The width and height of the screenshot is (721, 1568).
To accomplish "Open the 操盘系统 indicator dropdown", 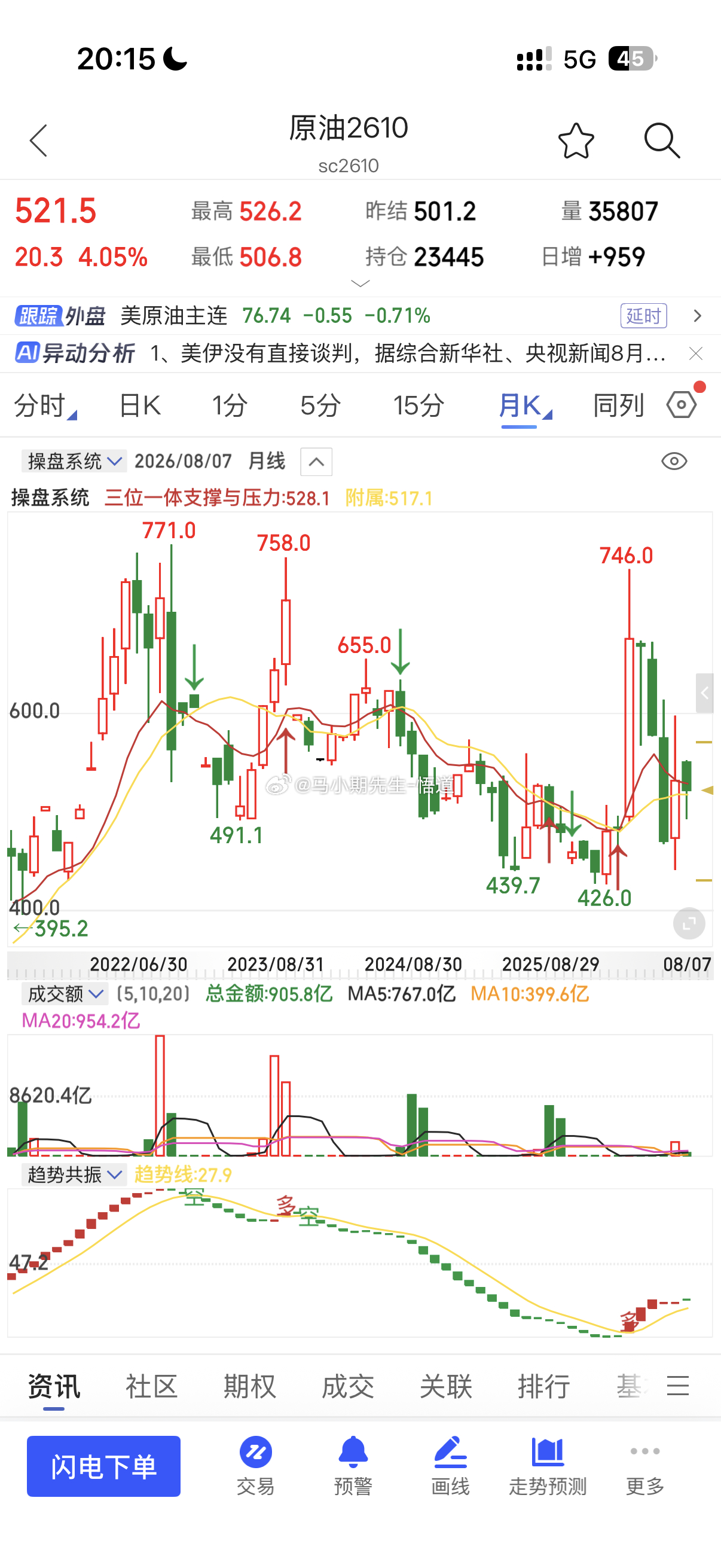I will [x=74, y=462].
